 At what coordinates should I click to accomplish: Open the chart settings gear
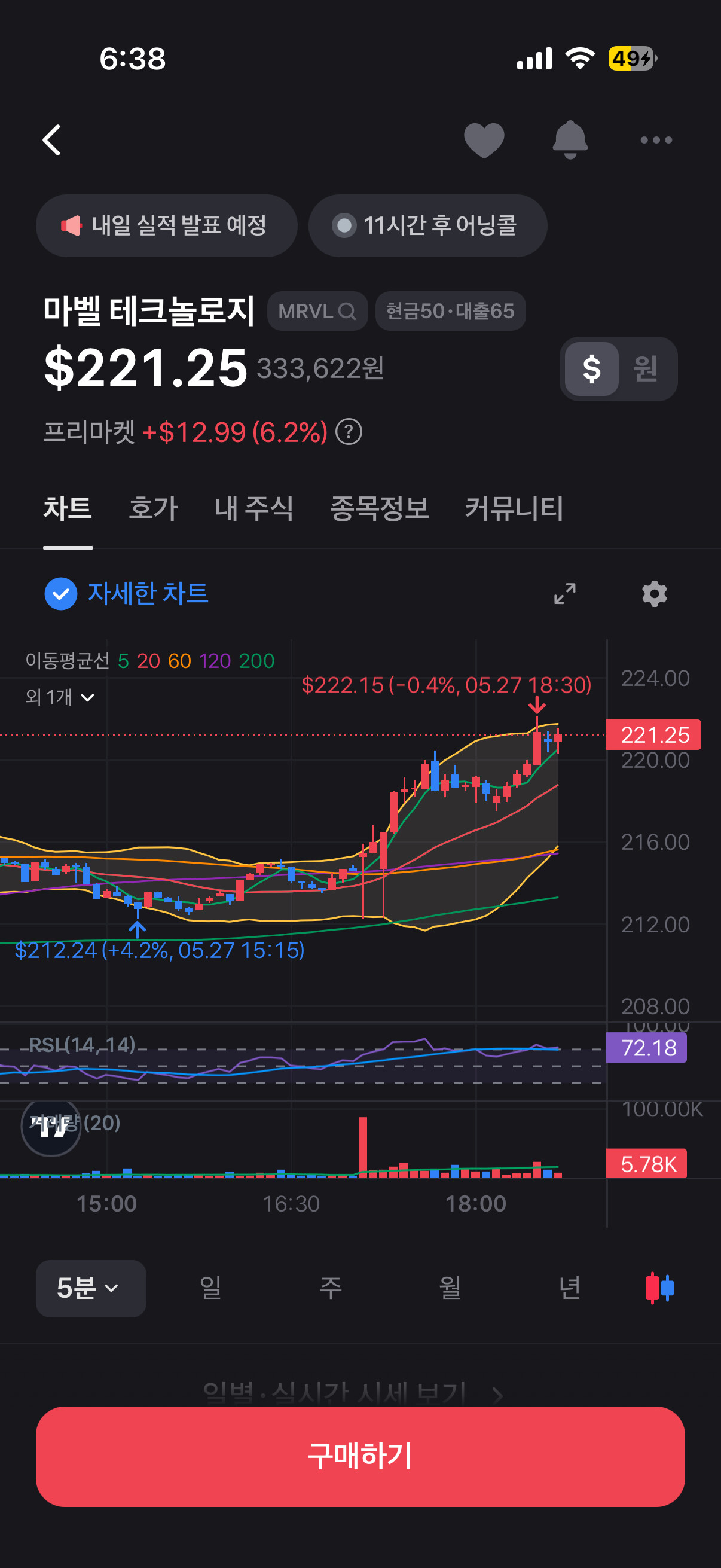(x=655, y=593)
